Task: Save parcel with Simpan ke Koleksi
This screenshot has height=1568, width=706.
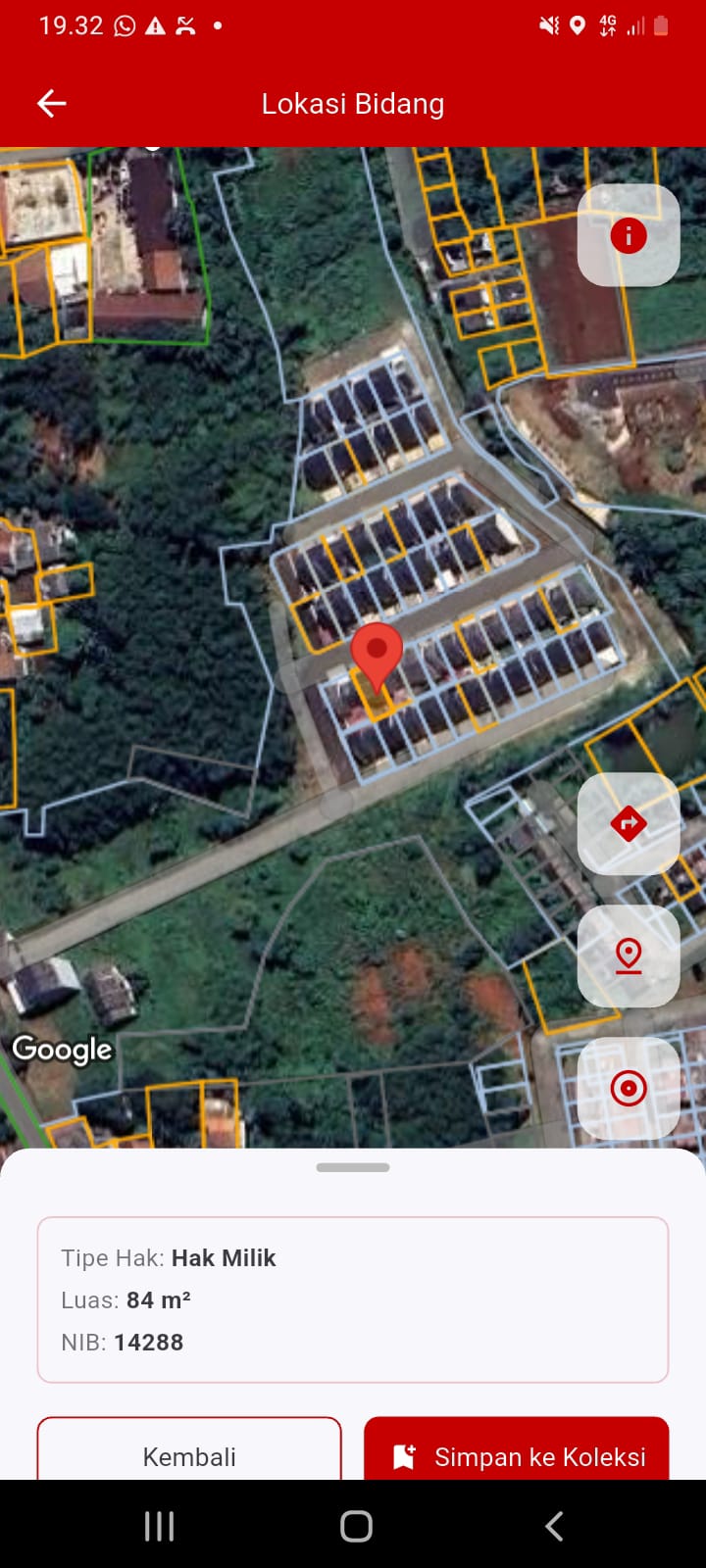Action: coord(517,1454)
